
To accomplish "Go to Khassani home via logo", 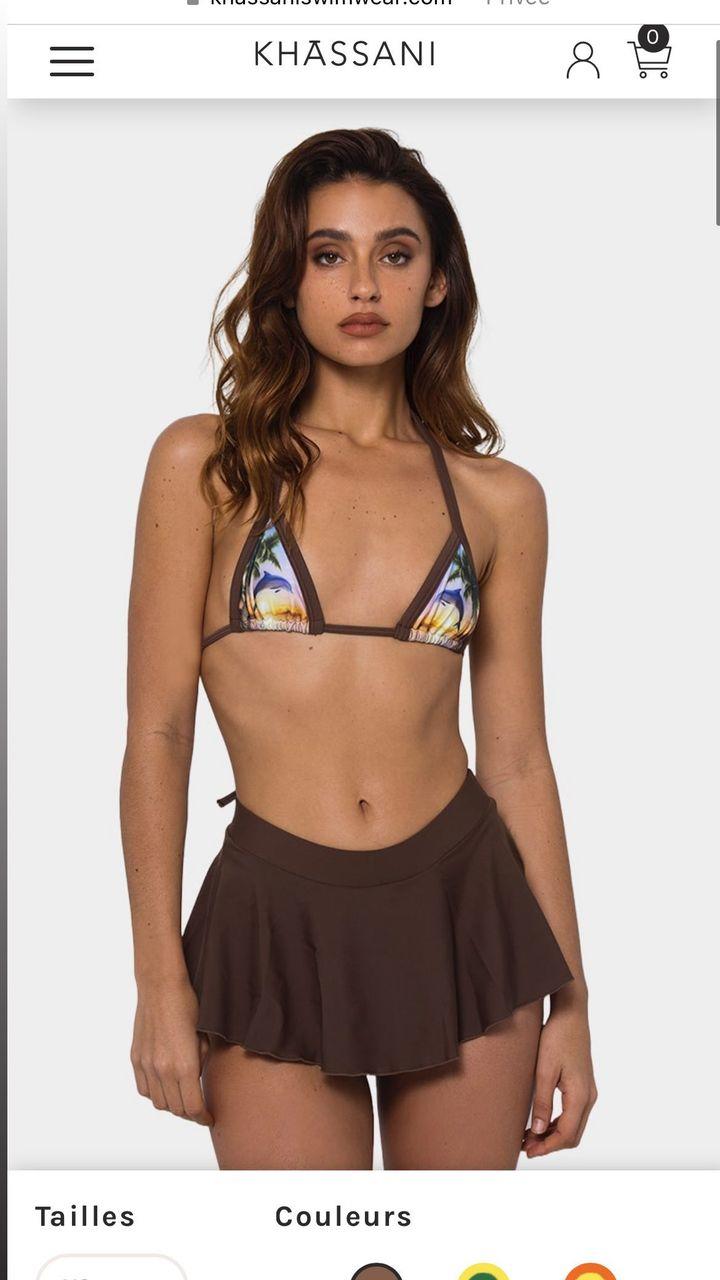I will click(x=345, y=54).
